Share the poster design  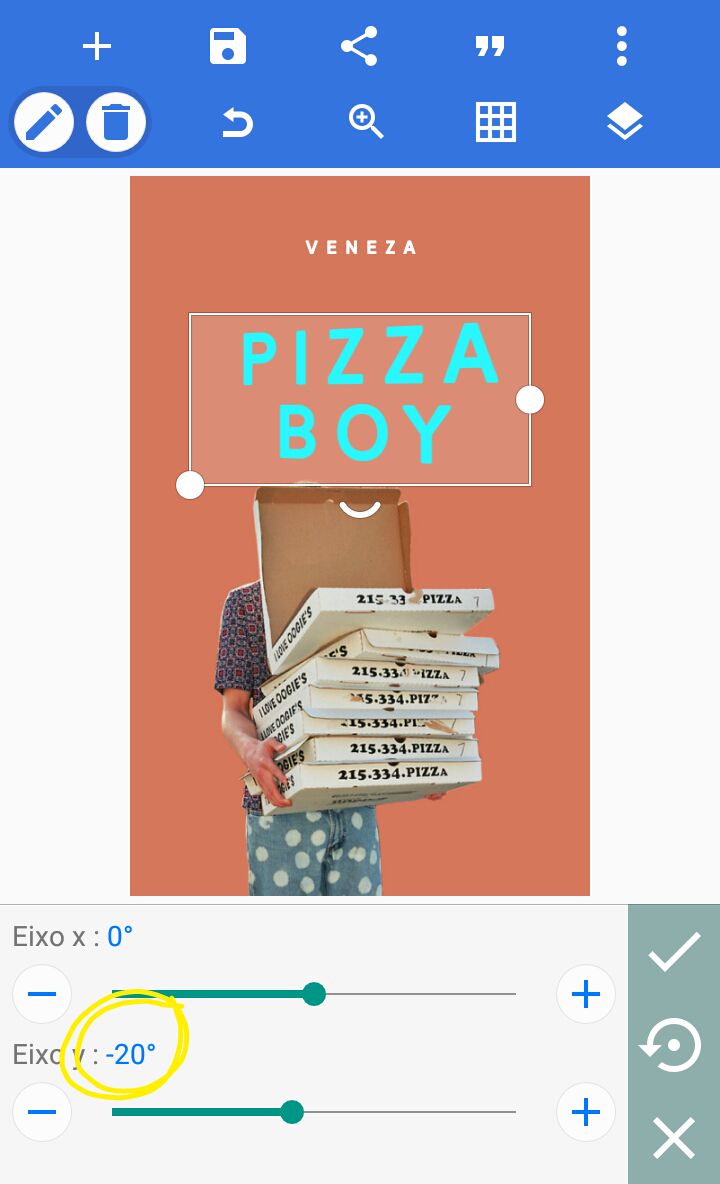point(358,47)
